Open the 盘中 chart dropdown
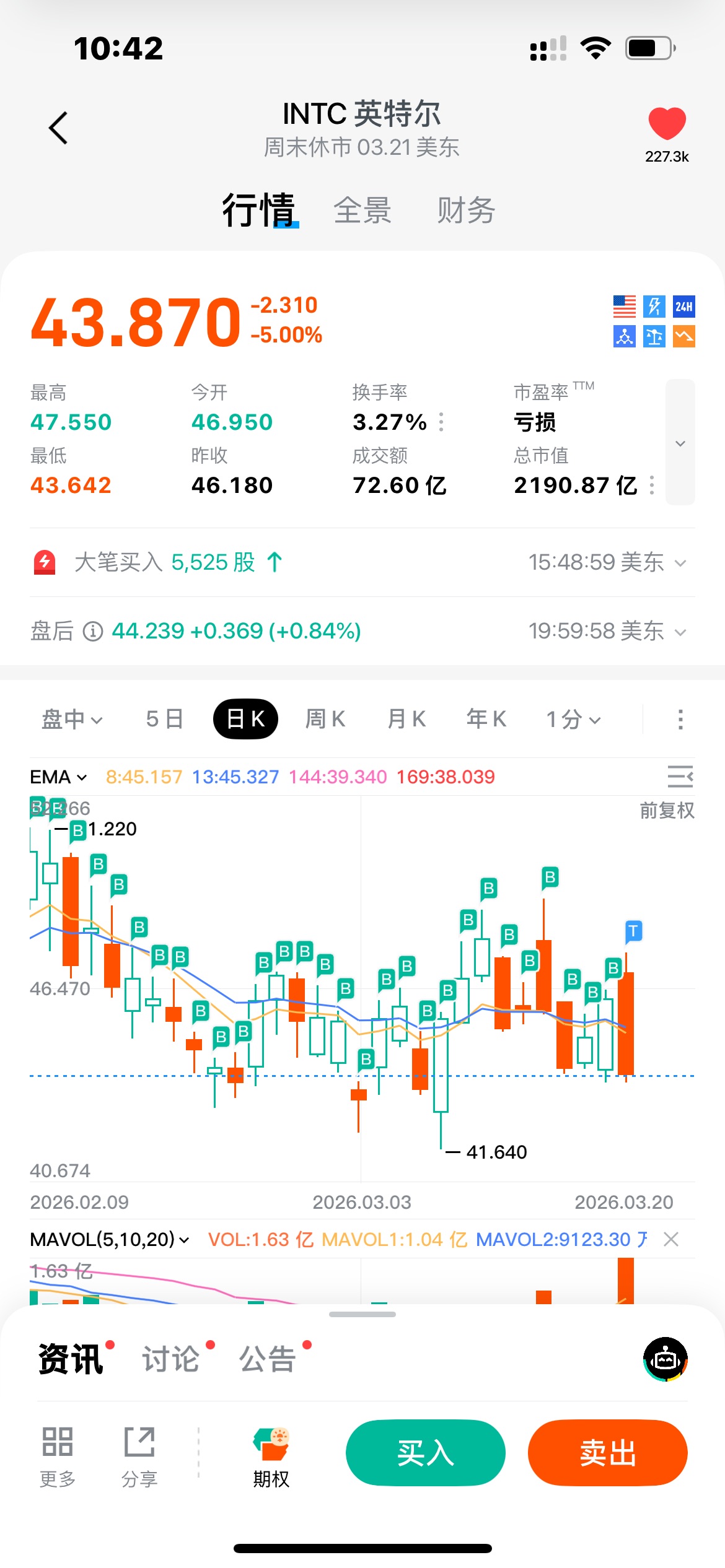The height and width of the screenshot is (1568, 725). point(72,719)
